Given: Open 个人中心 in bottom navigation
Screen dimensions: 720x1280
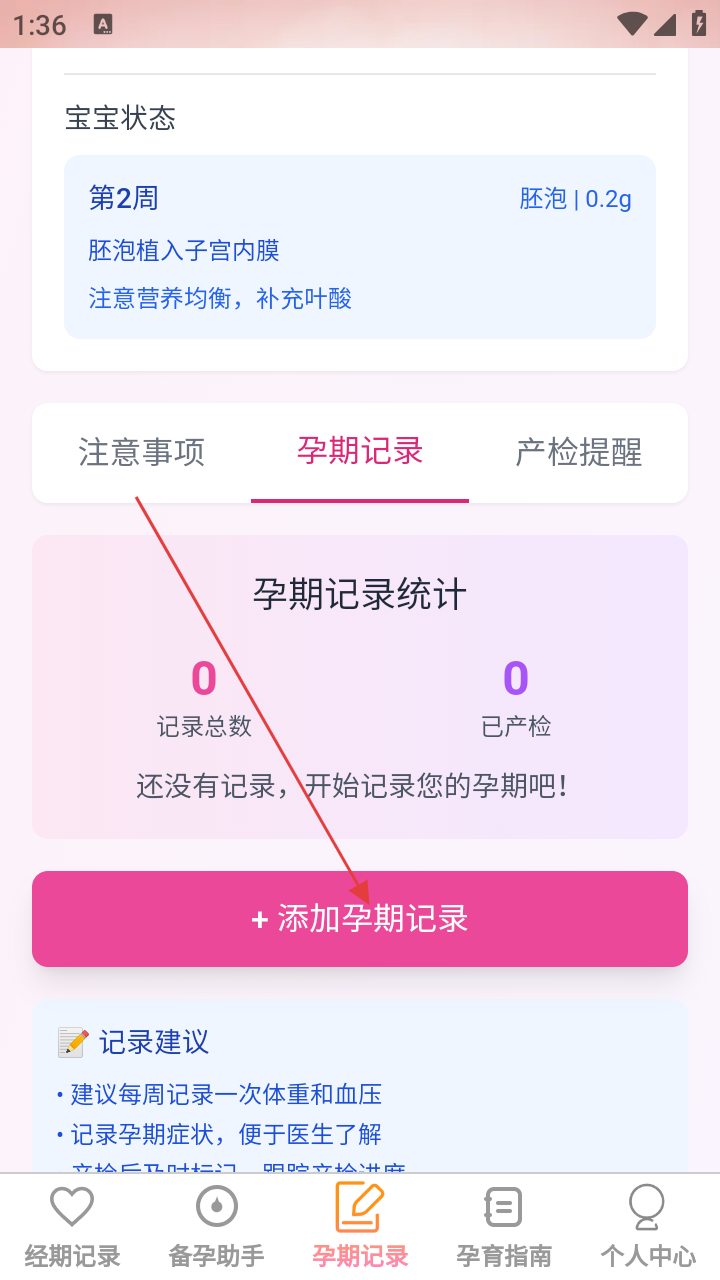Looking at the screenshot, I should [648, 1227].
